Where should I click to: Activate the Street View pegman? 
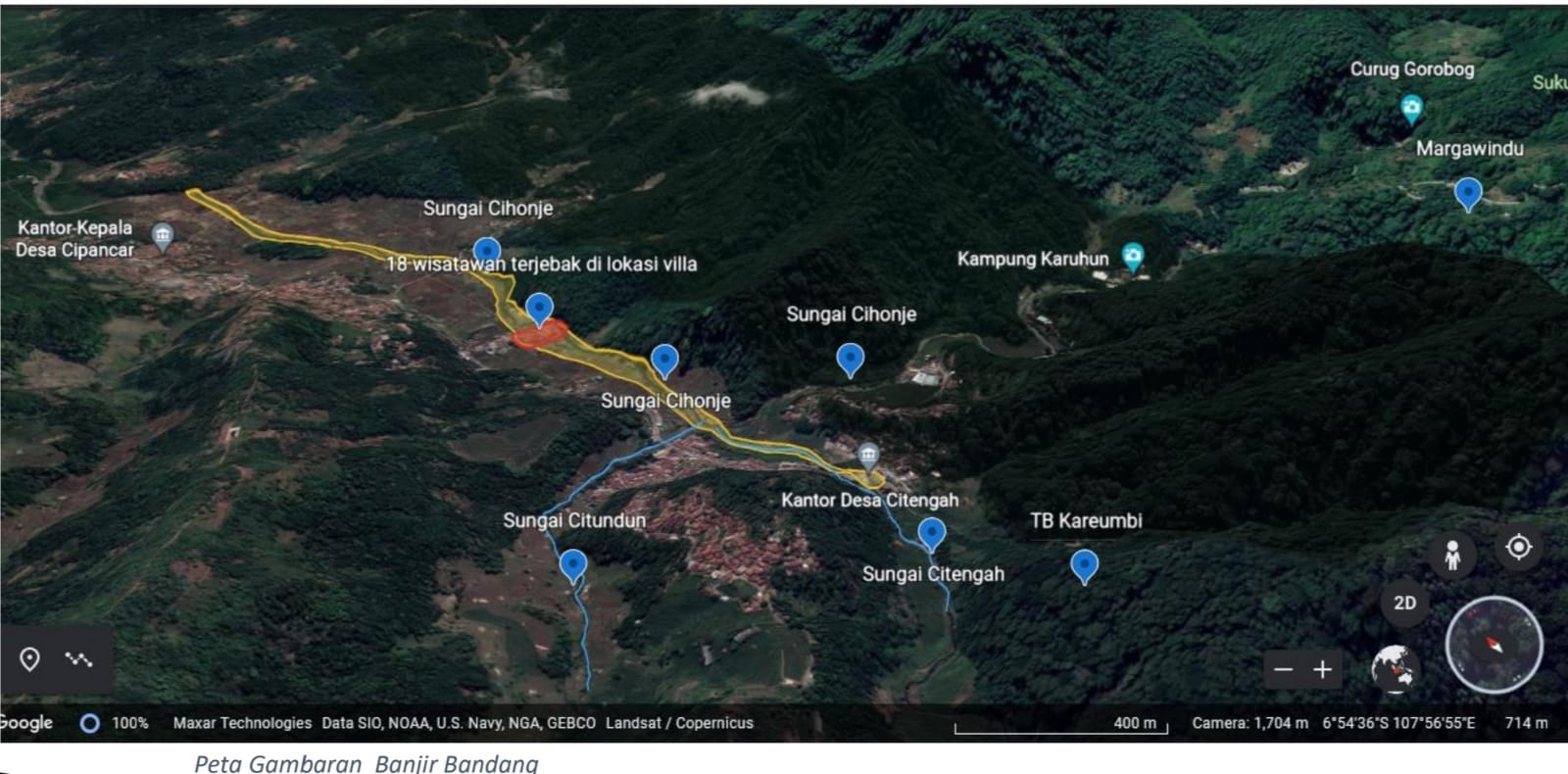coord(1452,555)
